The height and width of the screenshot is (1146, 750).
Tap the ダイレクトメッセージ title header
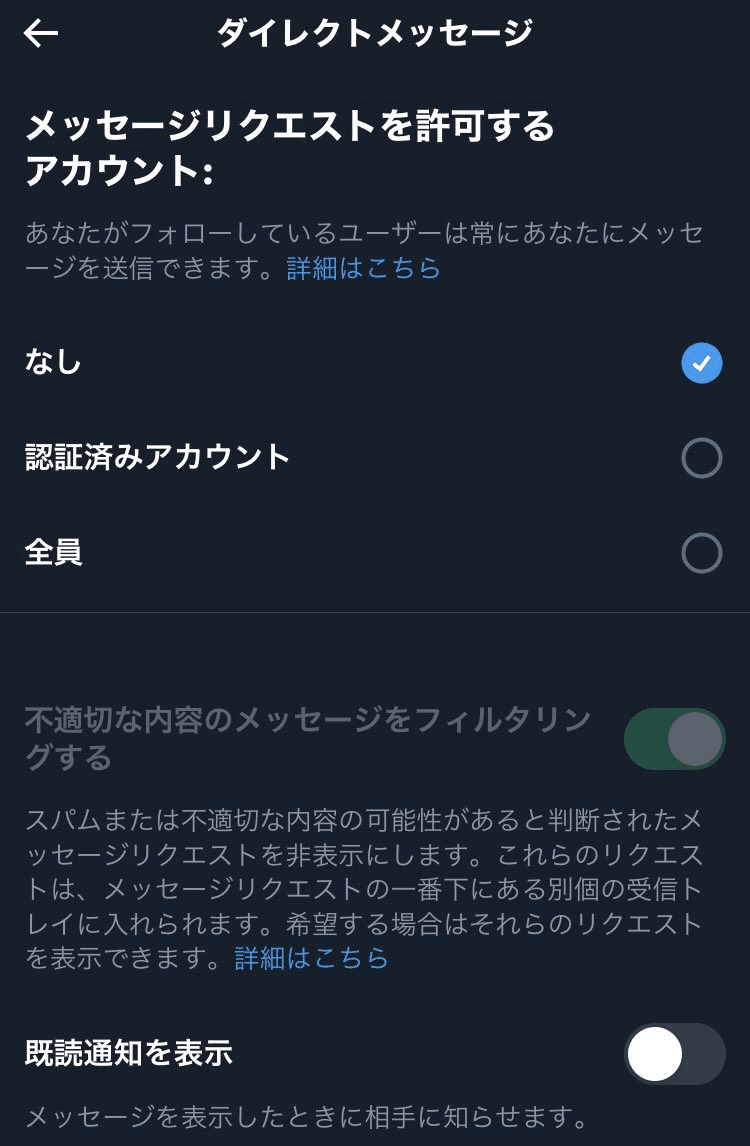point(375,32)
